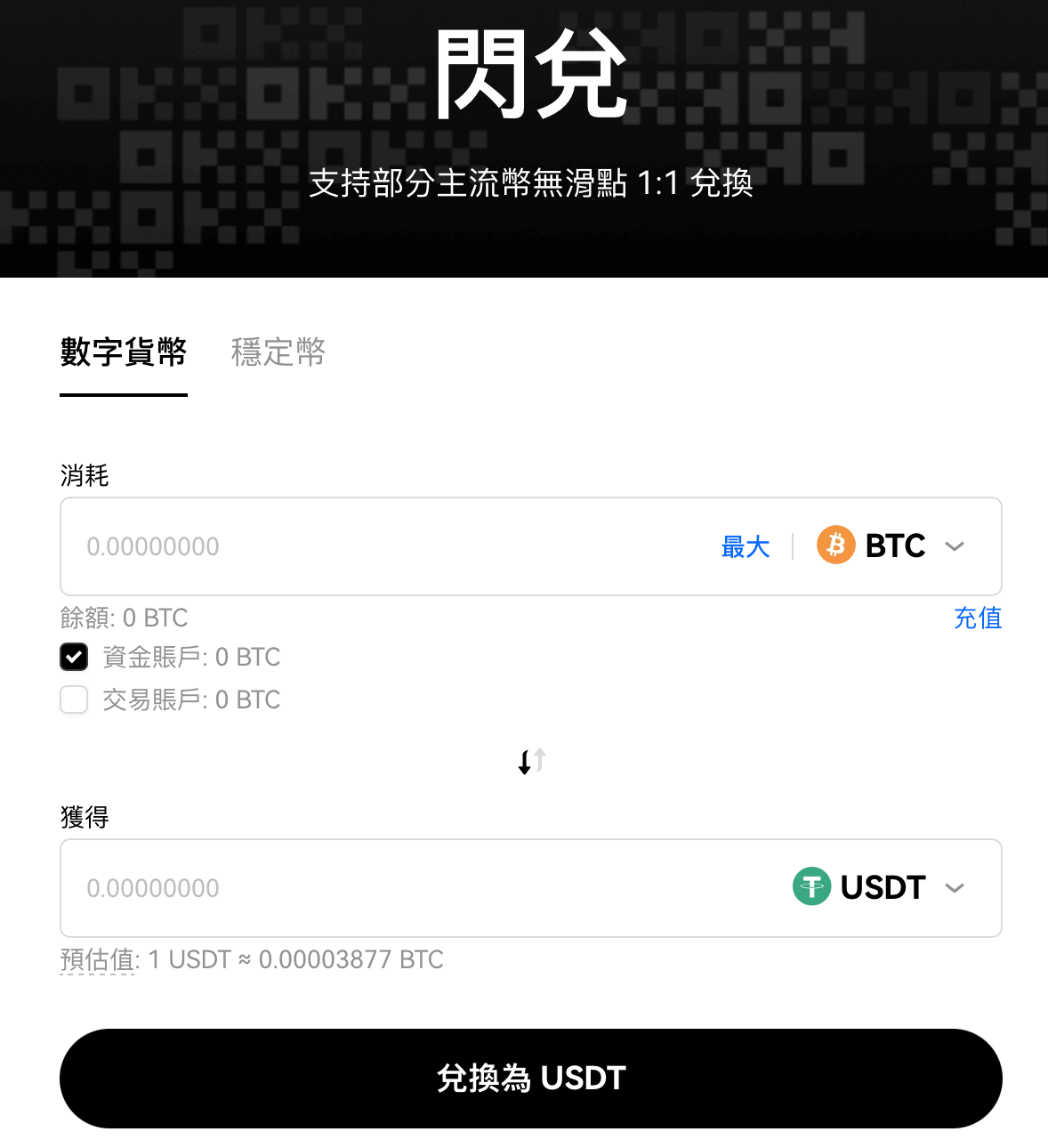The image size is (1048, 1148).
Task: Select the 數字貨幣 digital currency tab
Action: (x=121, y=352)
